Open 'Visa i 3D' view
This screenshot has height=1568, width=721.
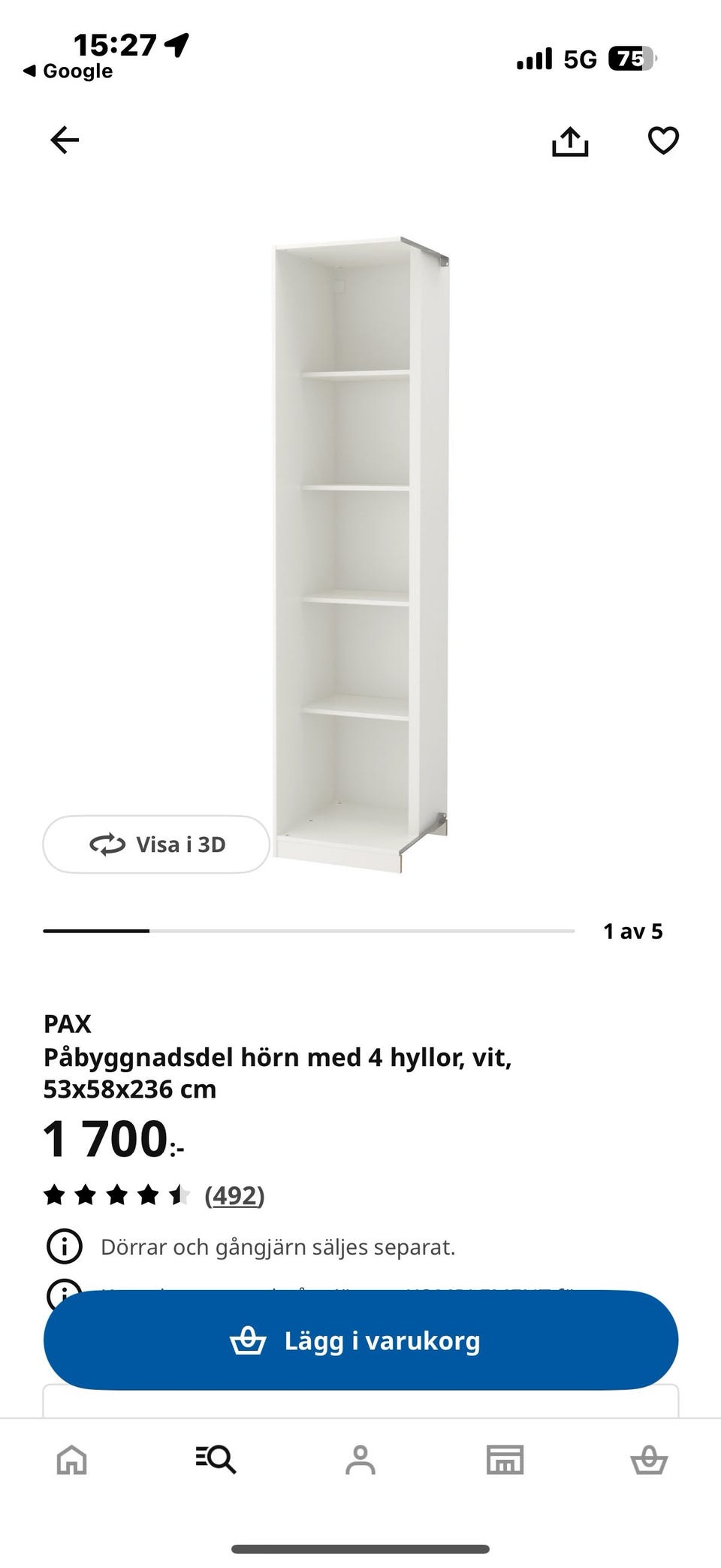[x=155, y=844]
